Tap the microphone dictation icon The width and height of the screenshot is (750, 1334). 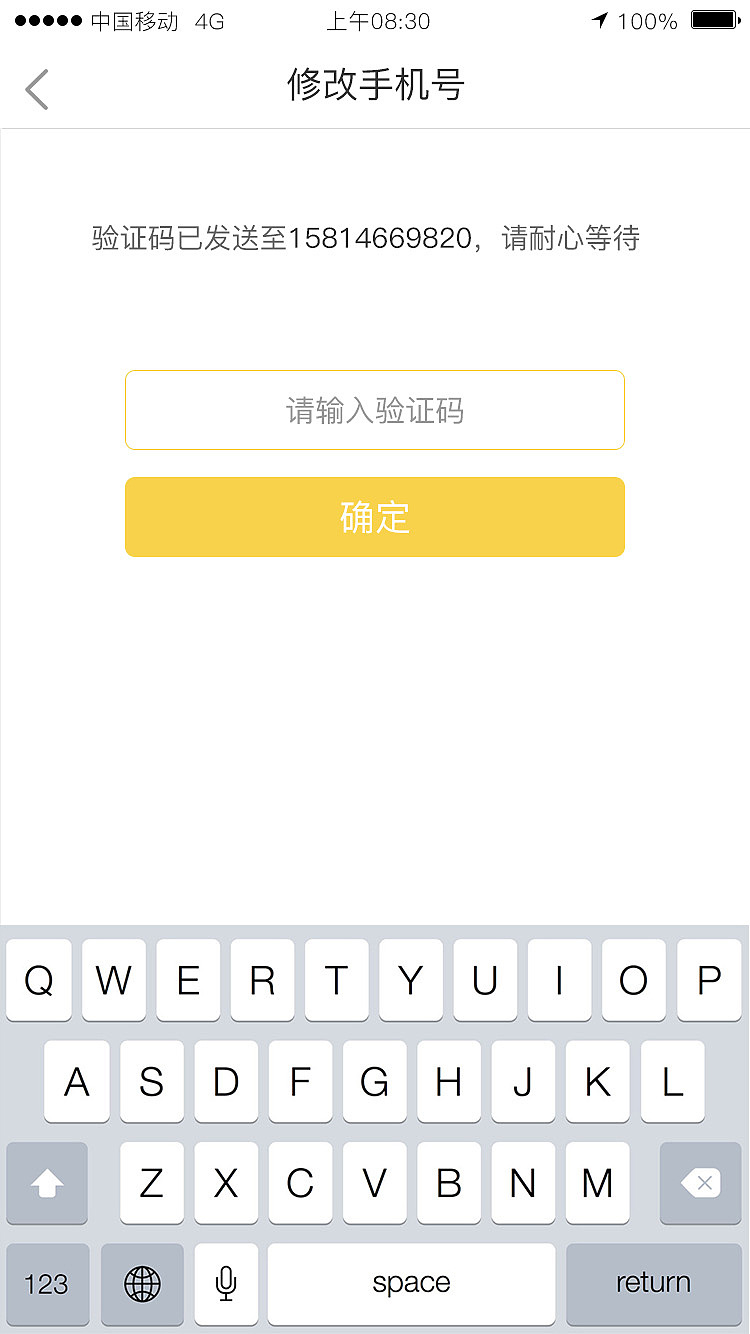tap(225, 1283)
